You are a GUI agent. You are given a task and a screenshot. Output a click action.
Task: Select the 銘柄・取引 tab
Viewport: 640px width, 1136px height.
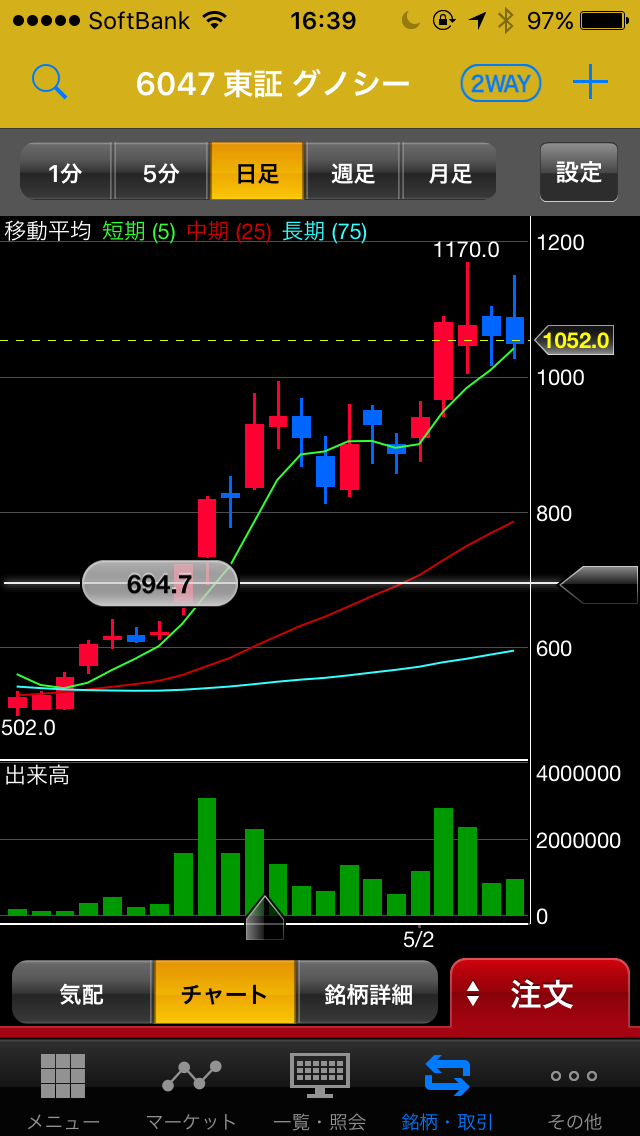coord(447,1089)
